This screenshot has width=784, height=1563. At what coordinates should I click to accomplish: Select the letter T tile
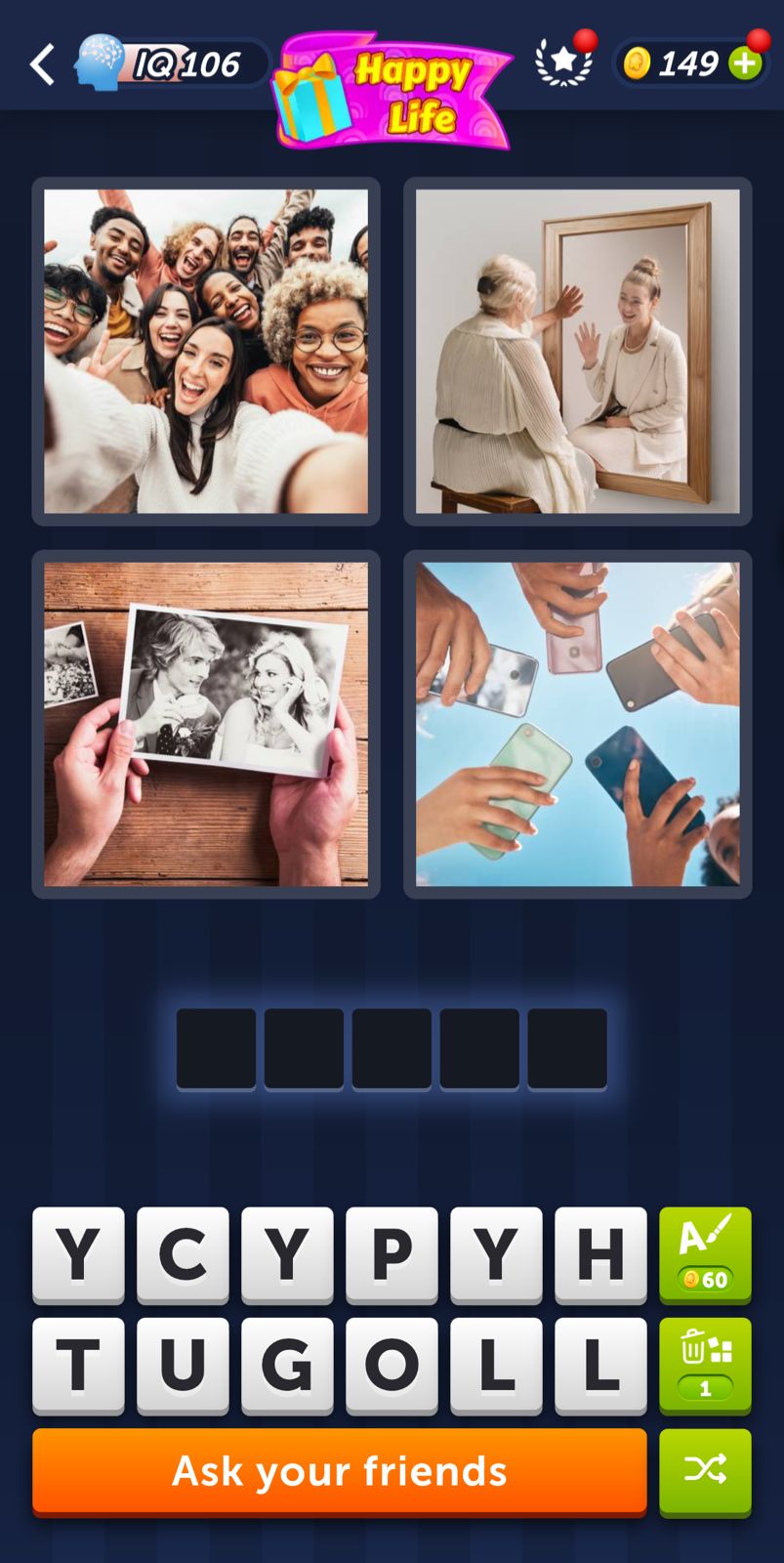pos(78,1364)
